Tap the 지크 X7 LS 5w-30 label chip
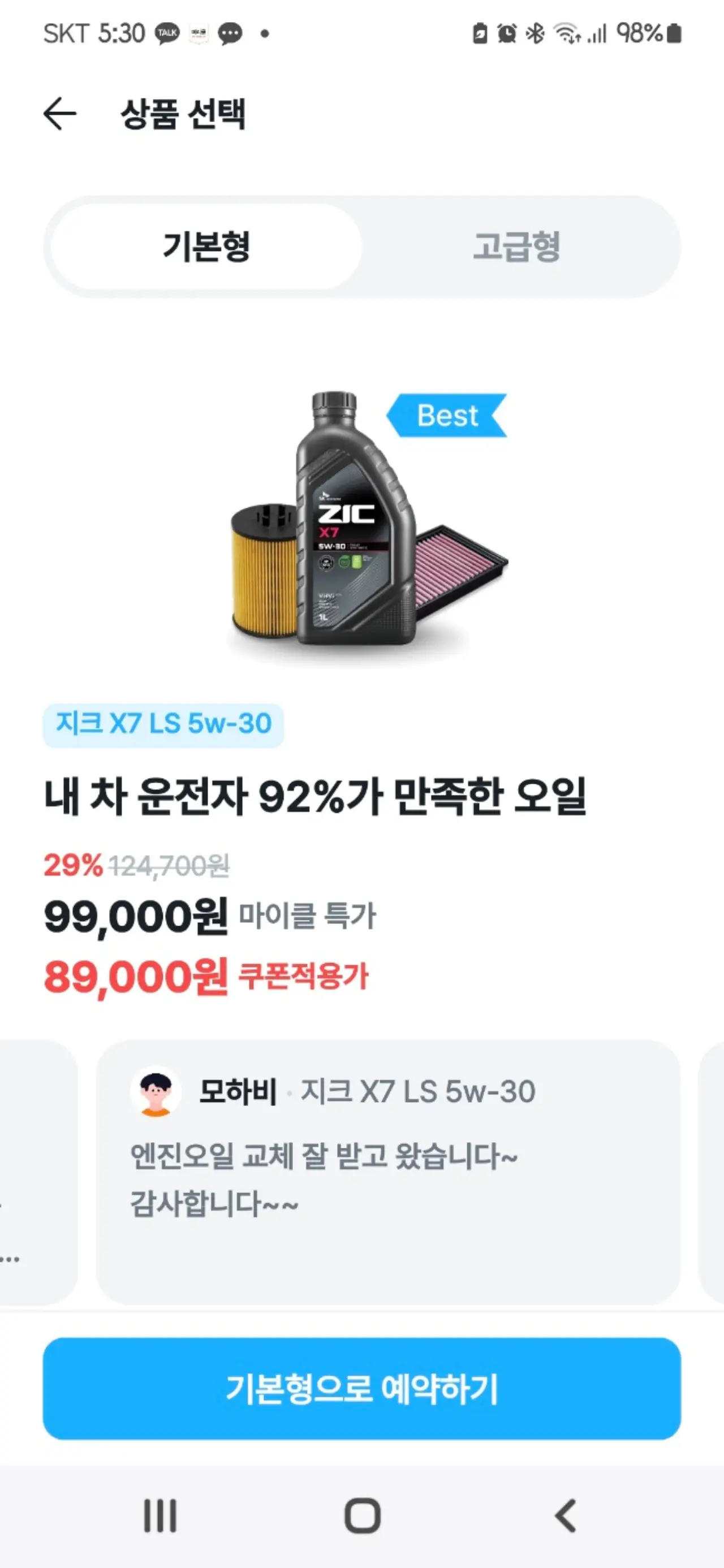Image resolution: width=724 pixels, height=1568 pixels. [x=164, y=724]
